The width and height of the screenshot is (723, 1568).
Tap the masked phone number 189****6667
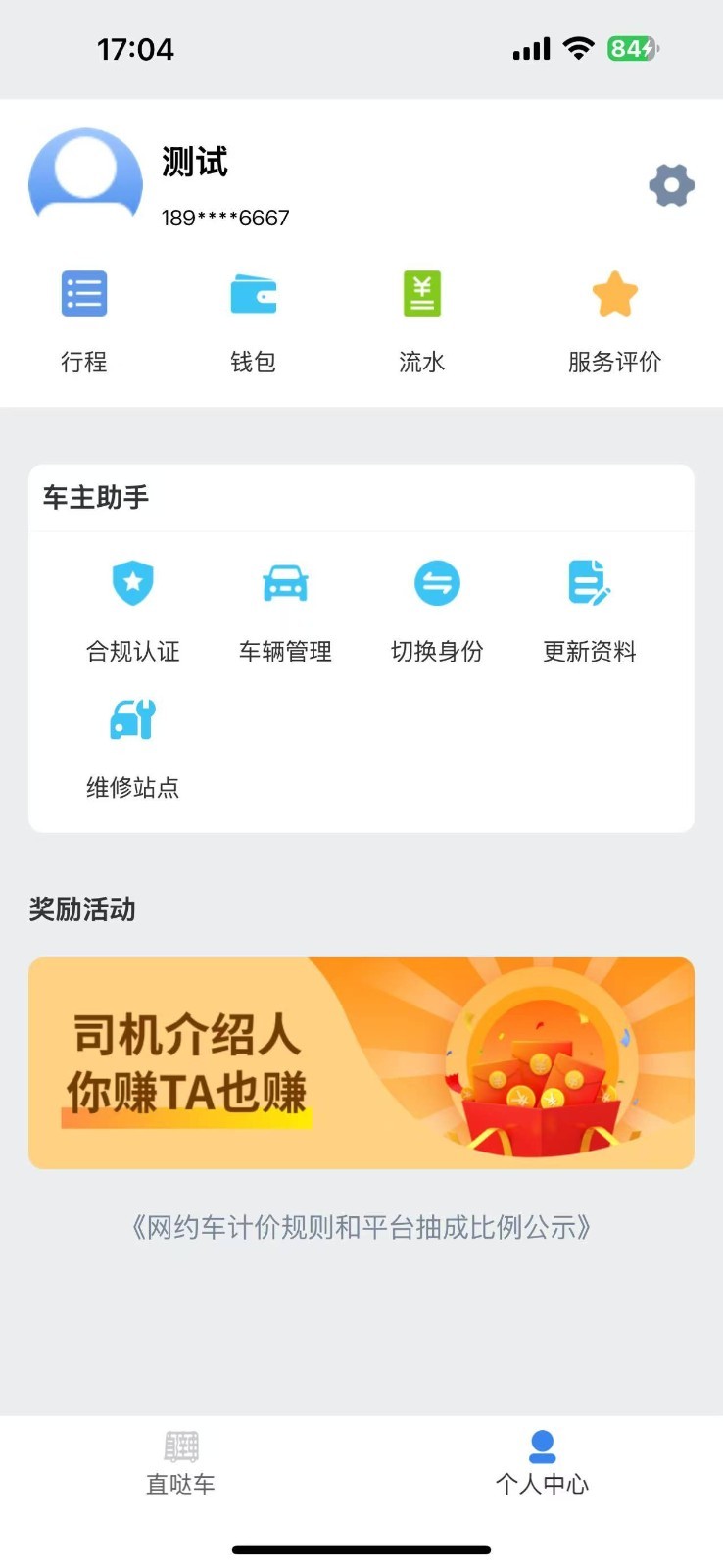[225, 217]
